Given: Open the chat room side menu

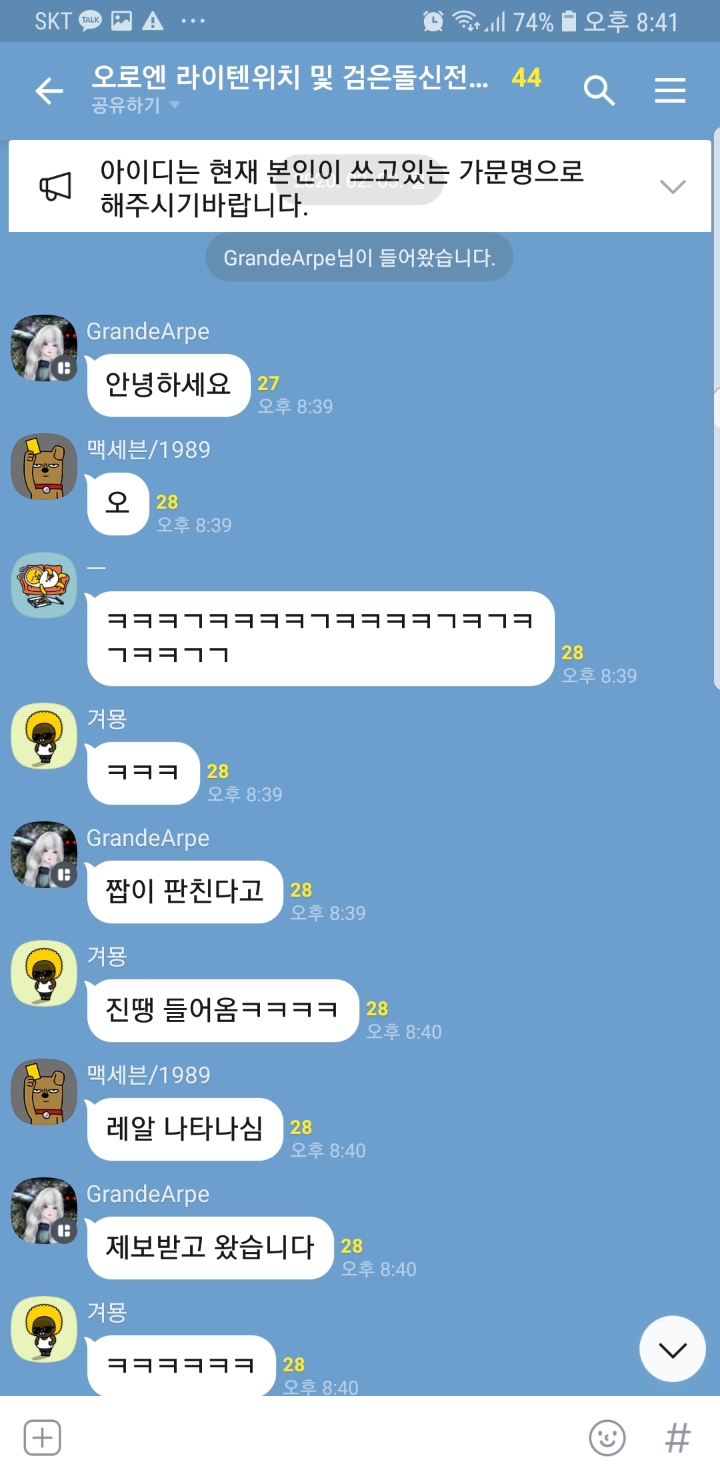Looking at the screenshot, I should pyautogui.click(x=670, y=91).
